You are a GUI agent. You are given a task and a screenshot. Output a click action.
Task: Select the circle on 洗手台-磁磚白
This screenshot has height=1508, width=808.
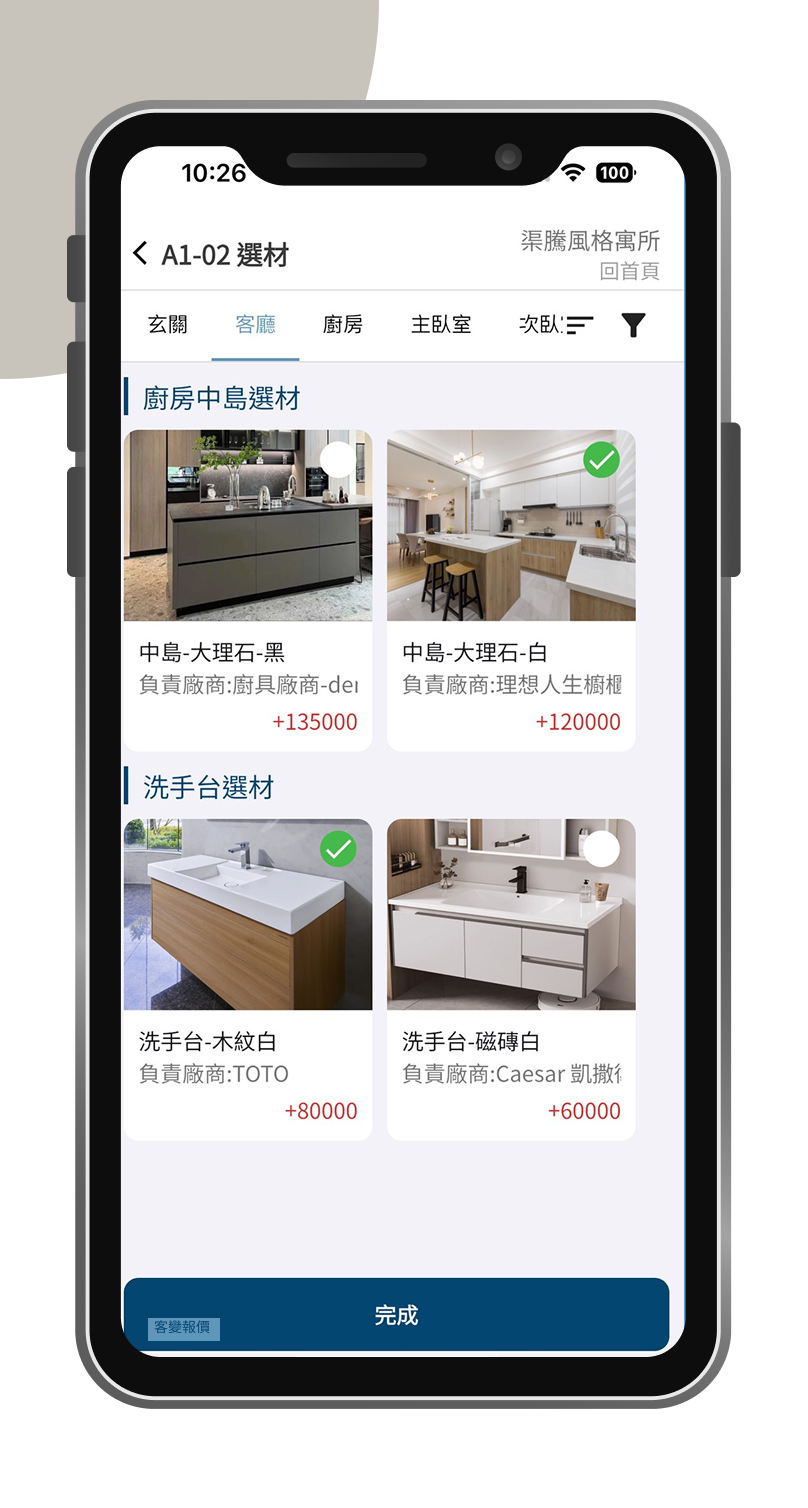pos(601,849)
